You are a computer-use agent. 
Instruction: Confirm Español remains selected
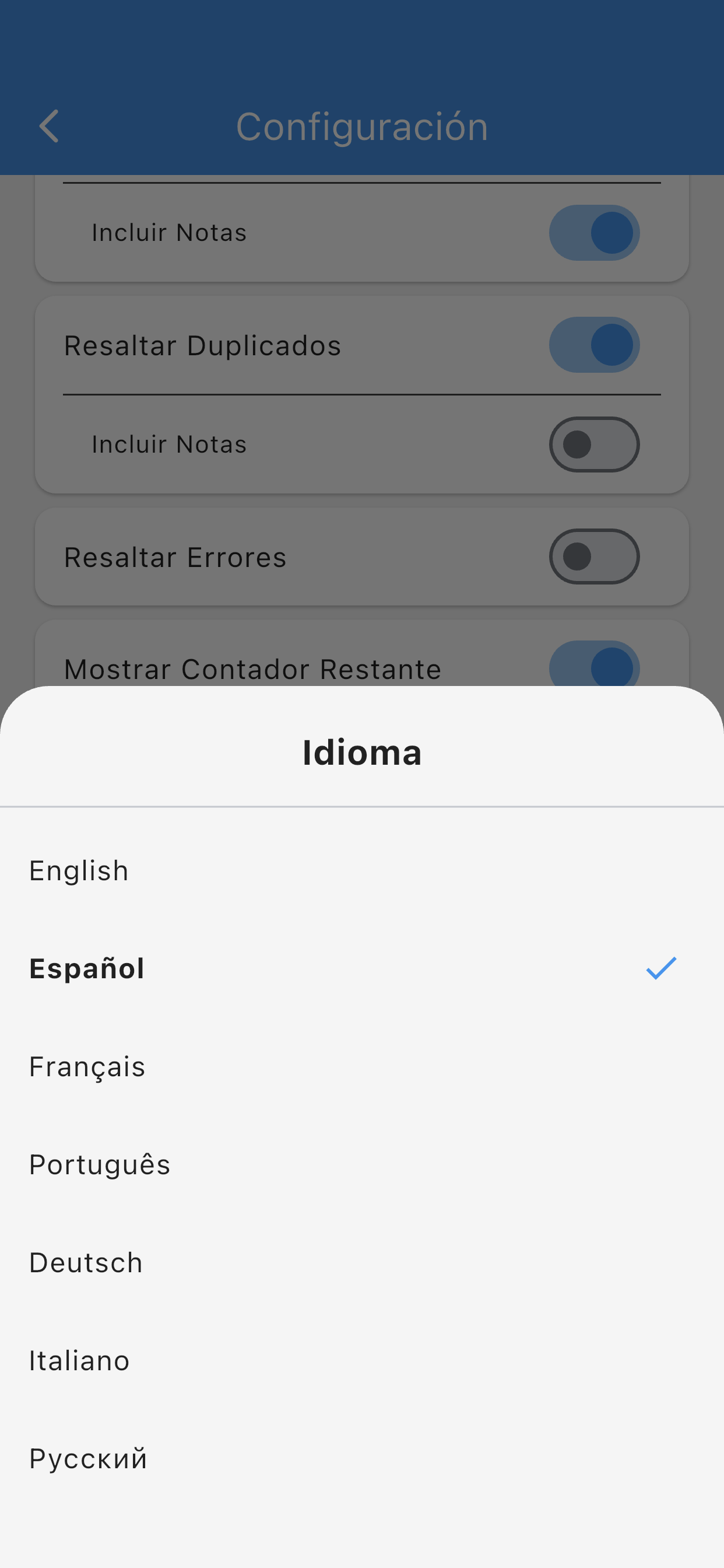87,968
